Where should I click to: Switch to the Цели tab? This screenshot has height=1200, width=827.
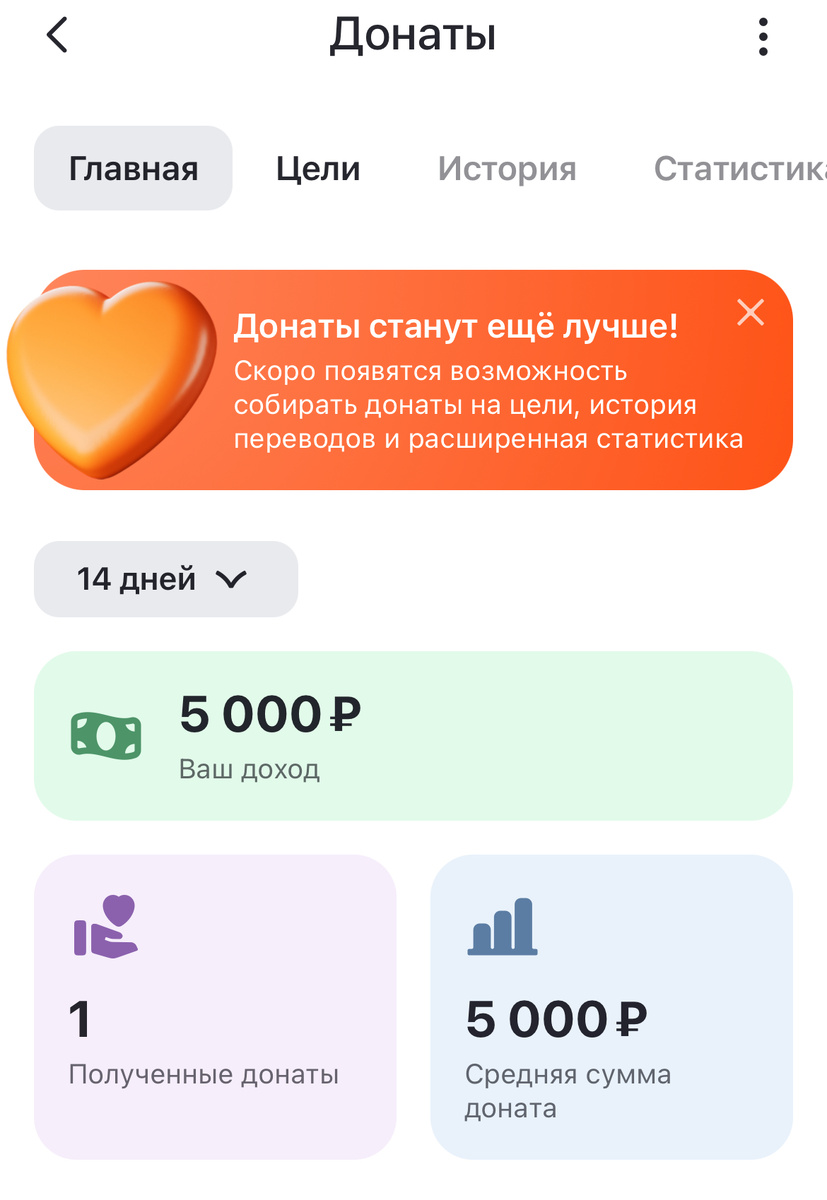point(317,168)
